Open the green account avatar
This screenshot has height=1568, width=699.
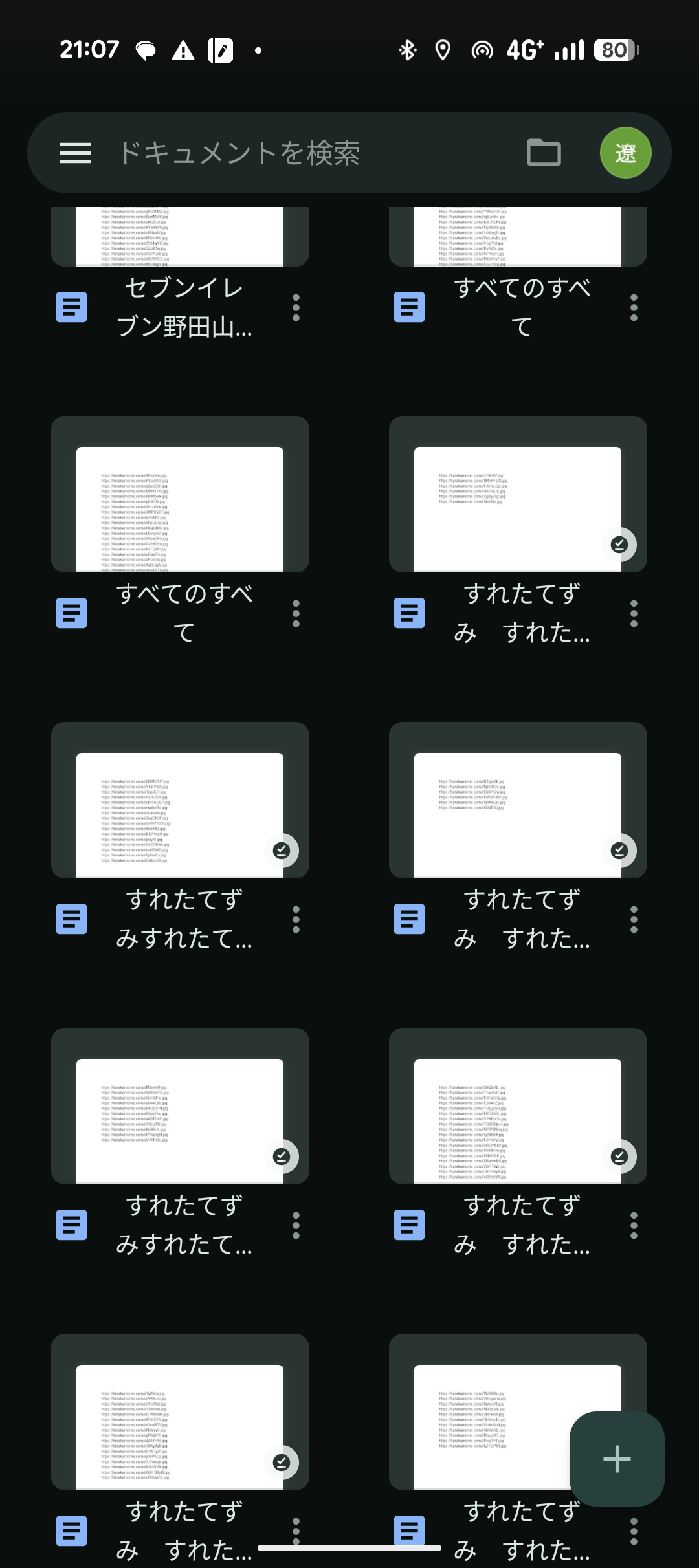pos(625,153)
